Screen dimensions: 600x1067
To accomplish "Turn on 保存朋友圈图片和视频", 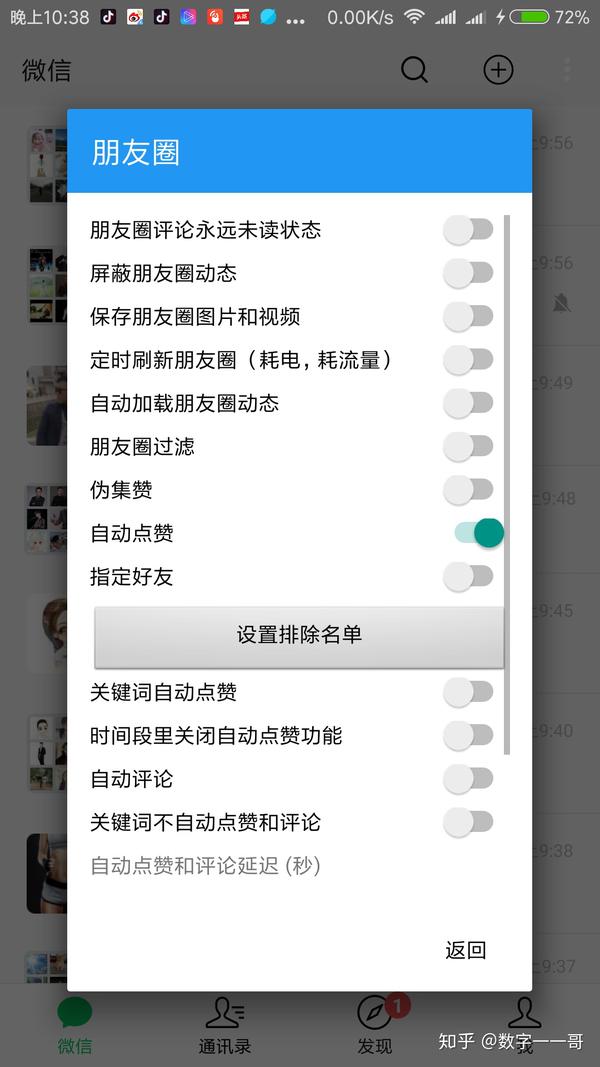I will [468, 316].
